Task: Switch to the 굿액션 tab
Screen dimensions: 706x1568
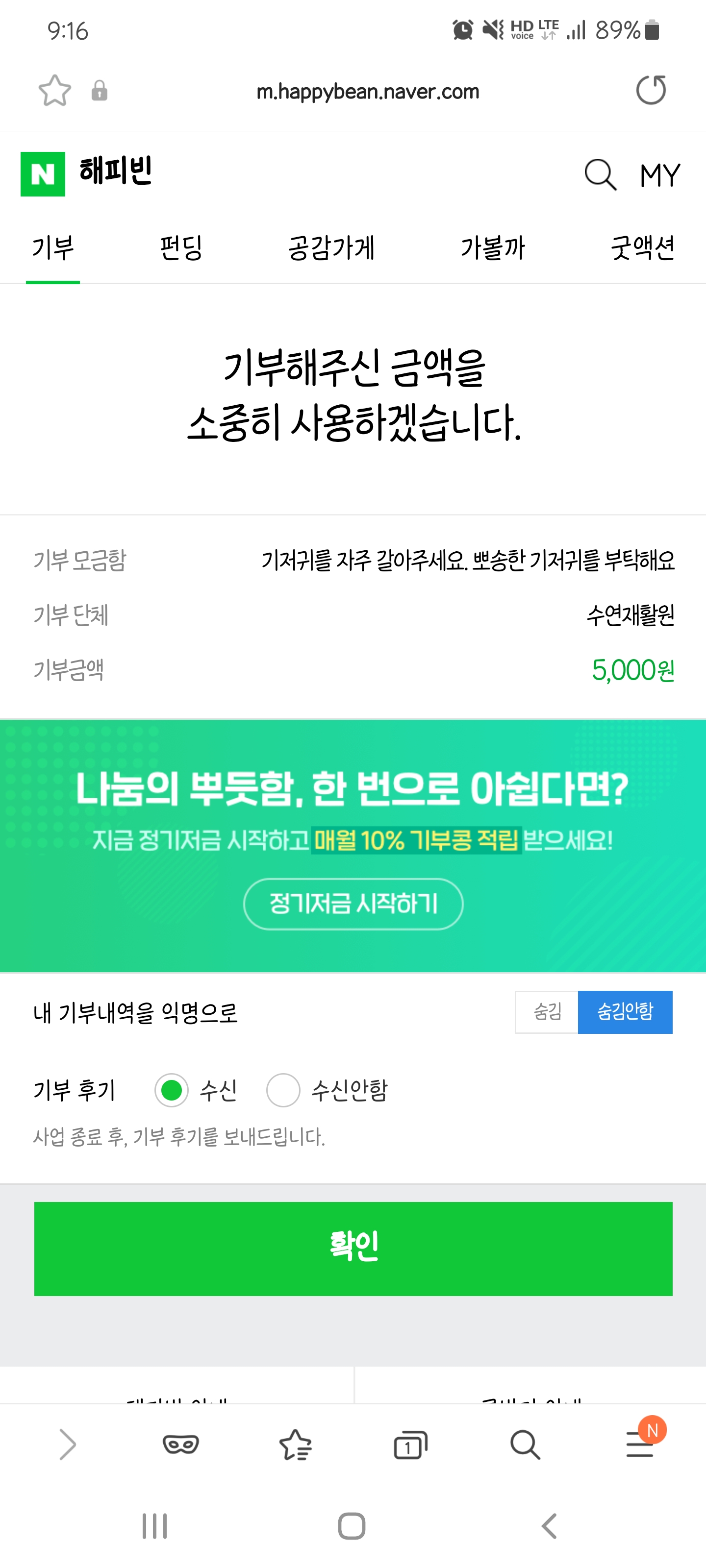Action: click(x=643, y=248)
